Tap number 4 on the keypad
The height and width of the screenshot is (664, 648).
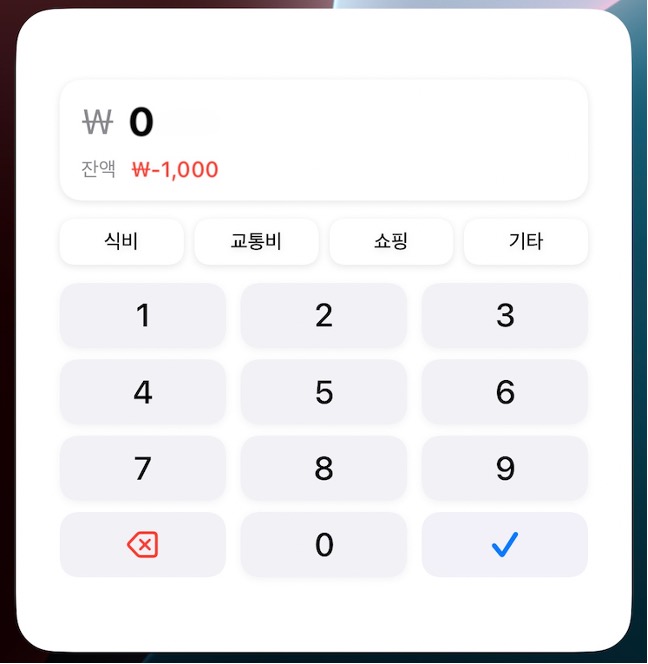[x=143, y=392]
